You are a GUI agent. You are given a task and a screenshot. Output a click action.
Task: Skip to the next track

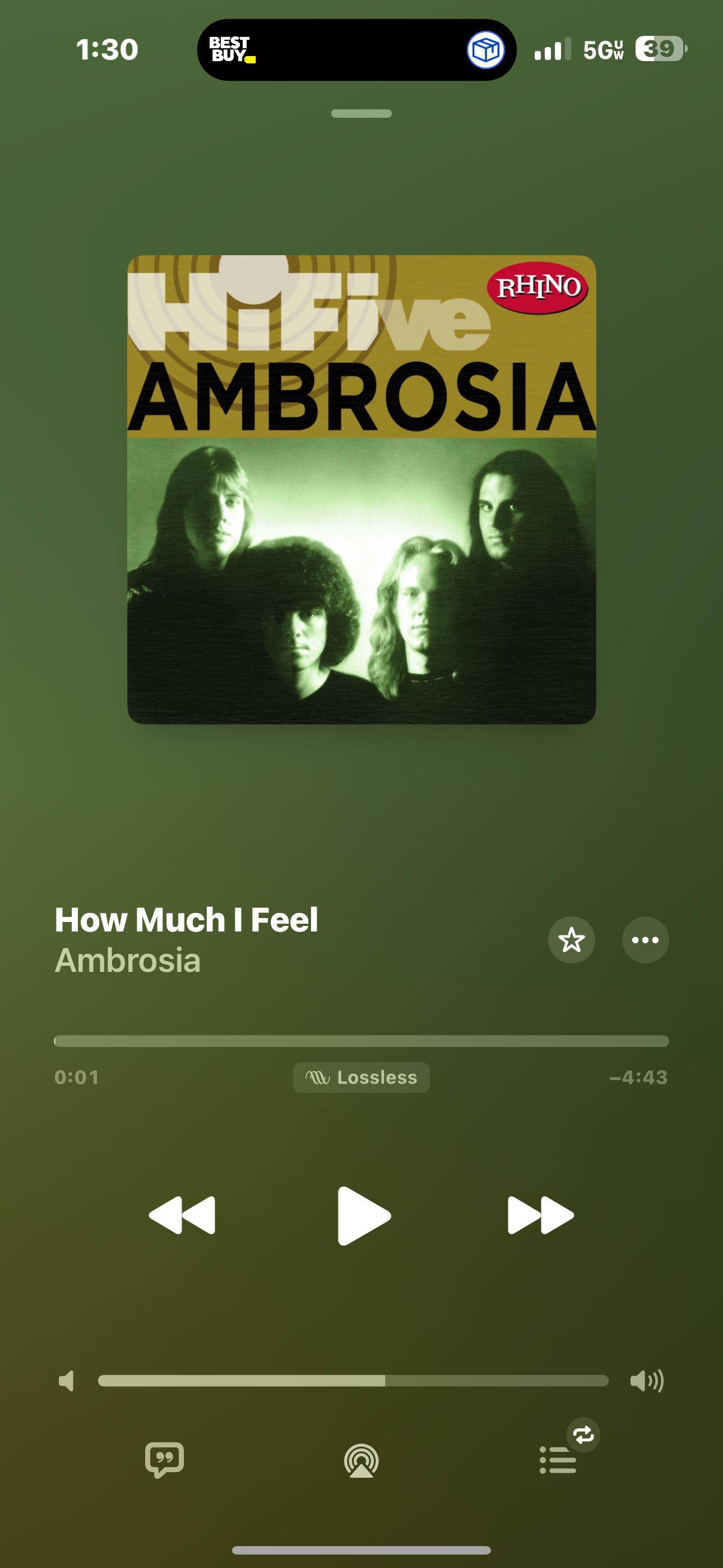(x=540, y=1215)
